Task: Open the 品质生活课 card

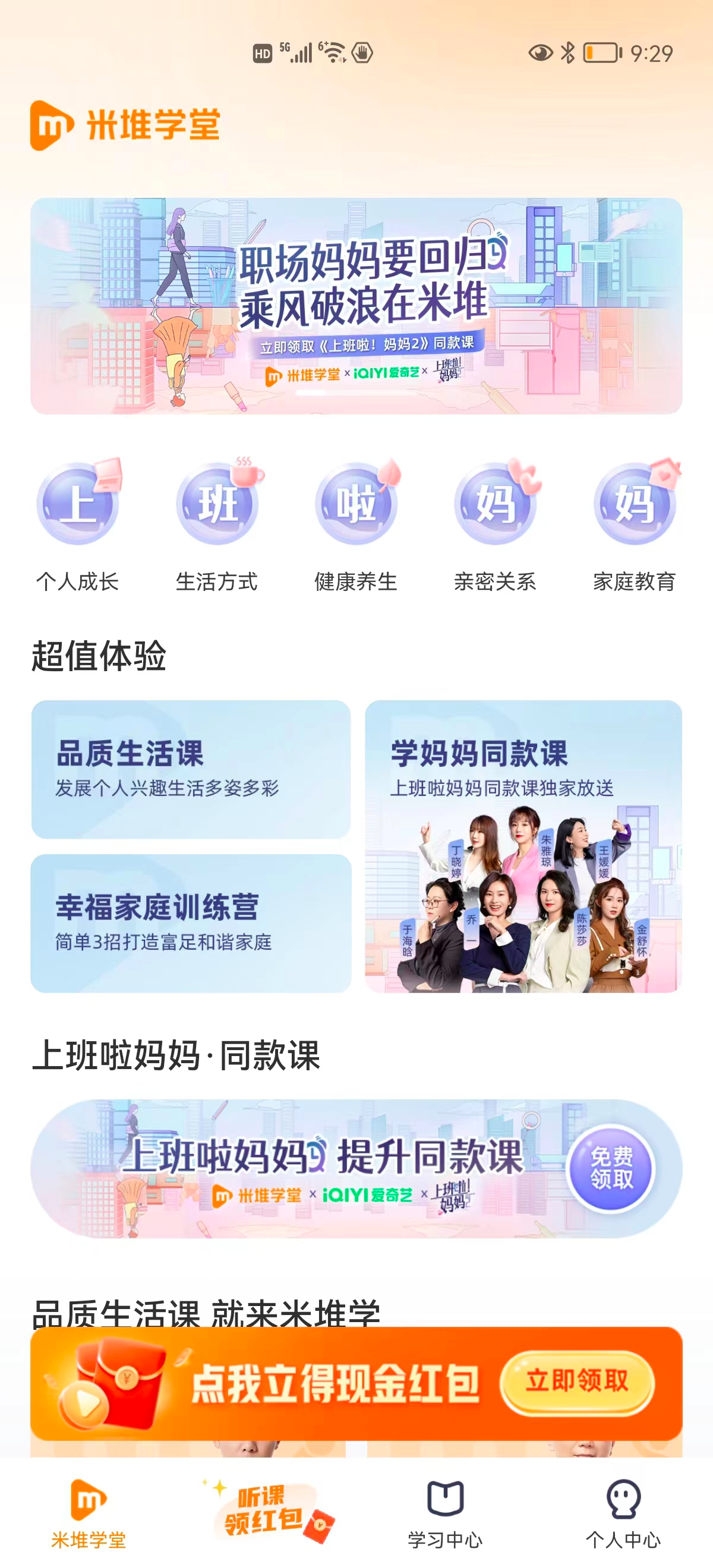Action: point(191,769)
